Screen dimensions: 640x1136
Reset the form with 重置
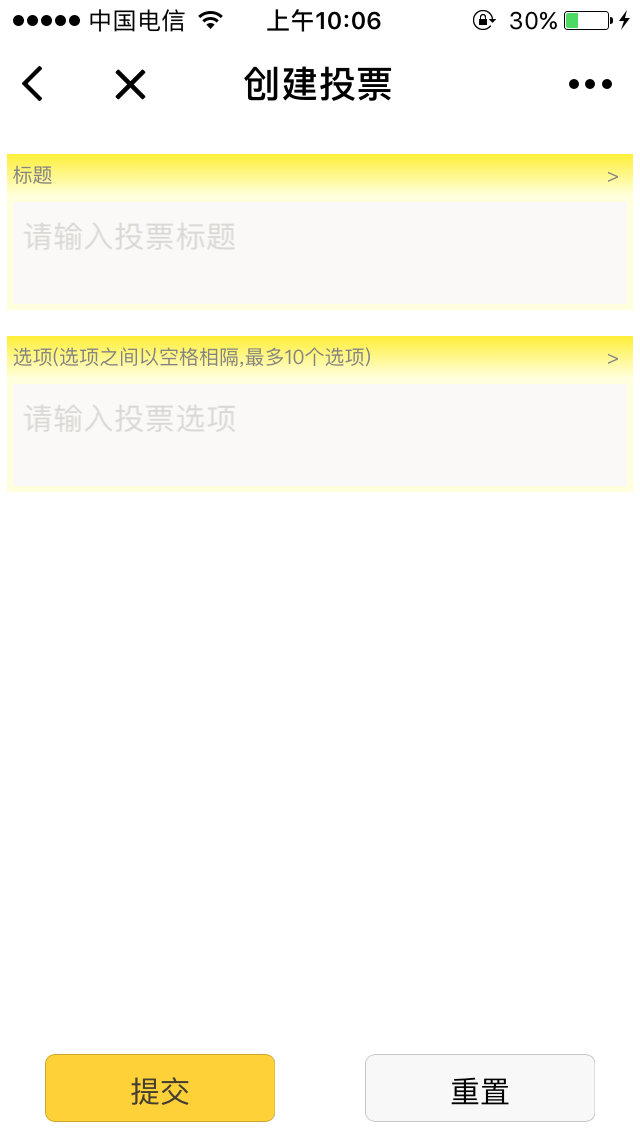pyautogui.click(x=480, y=1088)
